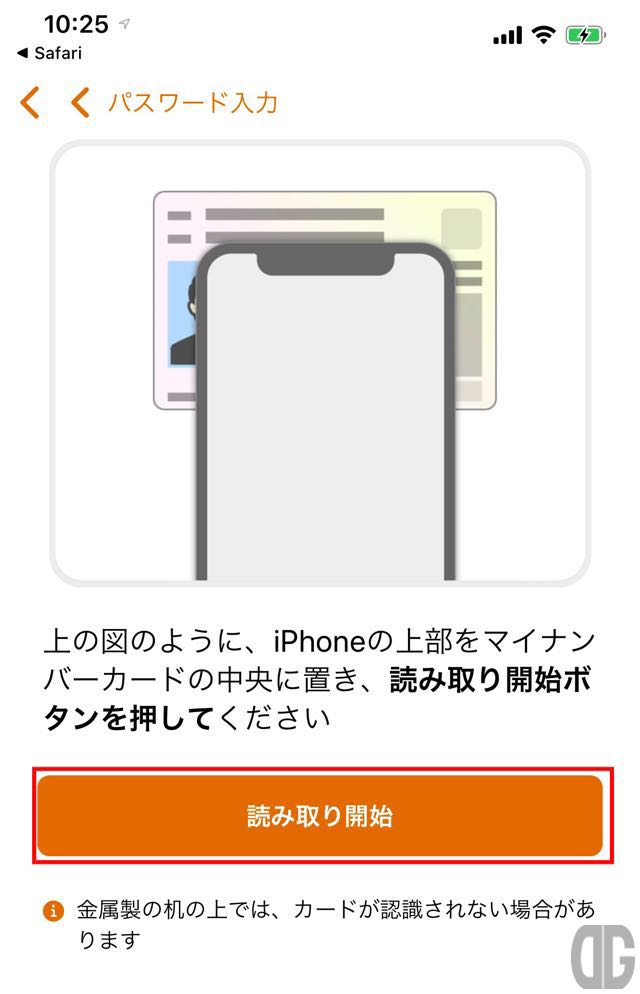This screenshot has height=994, width=640.
Task: Tap the leftmost orange back arrow
Action: click(31, 102)
